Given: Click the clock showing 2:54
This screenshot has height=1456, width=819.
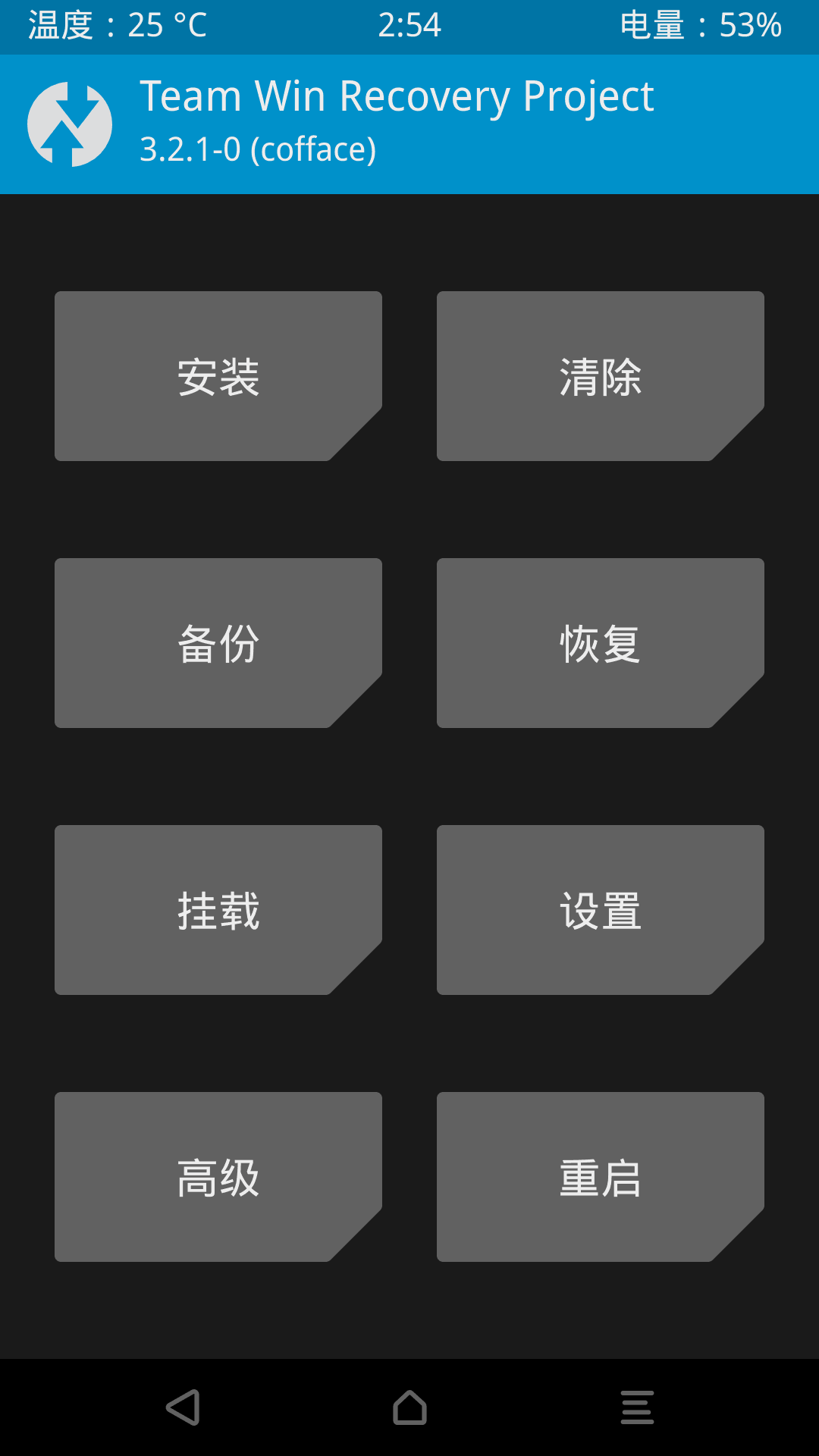Looking at the screenshot, I should click(x=409, y=25).
